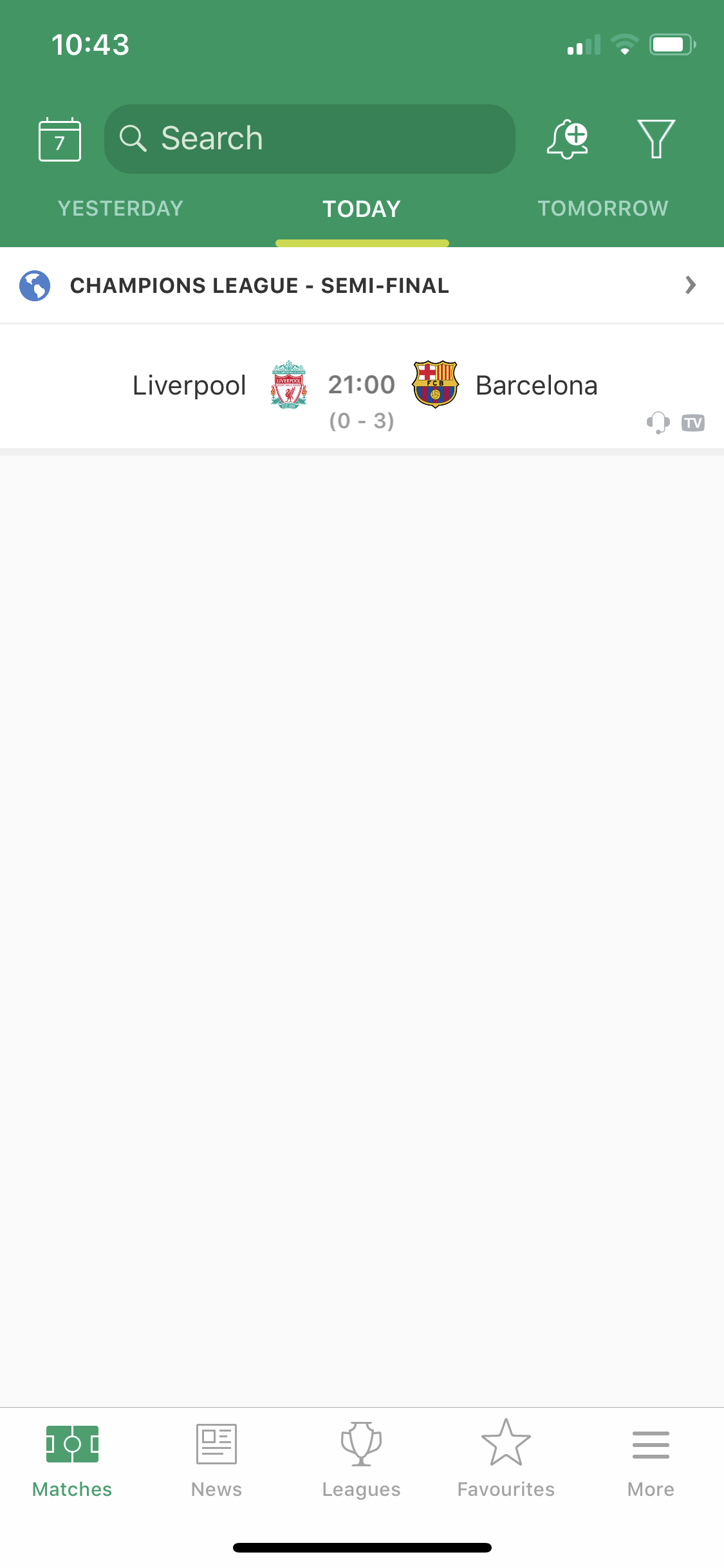Image resolution: width=724 pixels, height=1568 pixels.
Task: Open the matches filter
Action: tap(656, 139)
